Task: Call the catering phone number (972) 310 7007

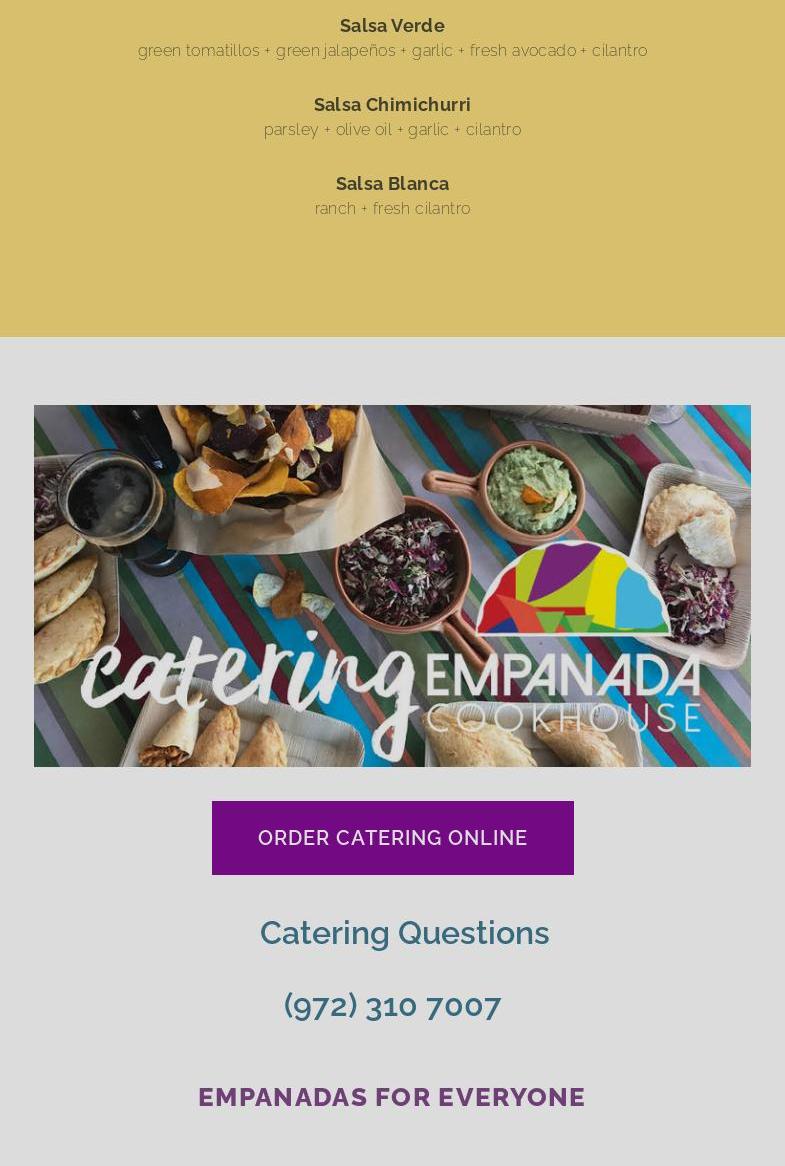Action: click(x=392, y=1005)
